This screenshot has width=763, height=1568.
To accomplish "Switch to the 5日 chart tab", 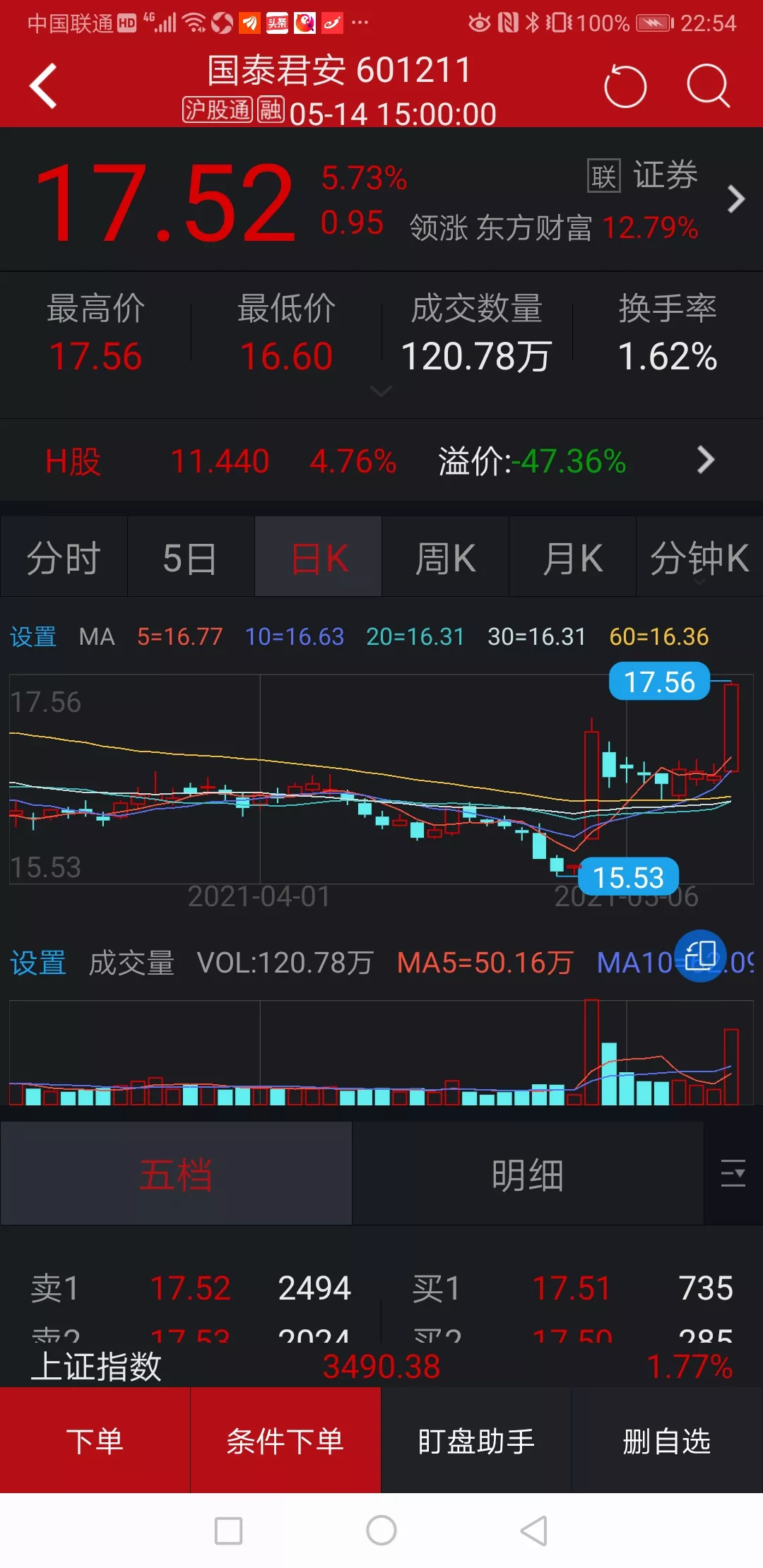I will click(190, 558).
